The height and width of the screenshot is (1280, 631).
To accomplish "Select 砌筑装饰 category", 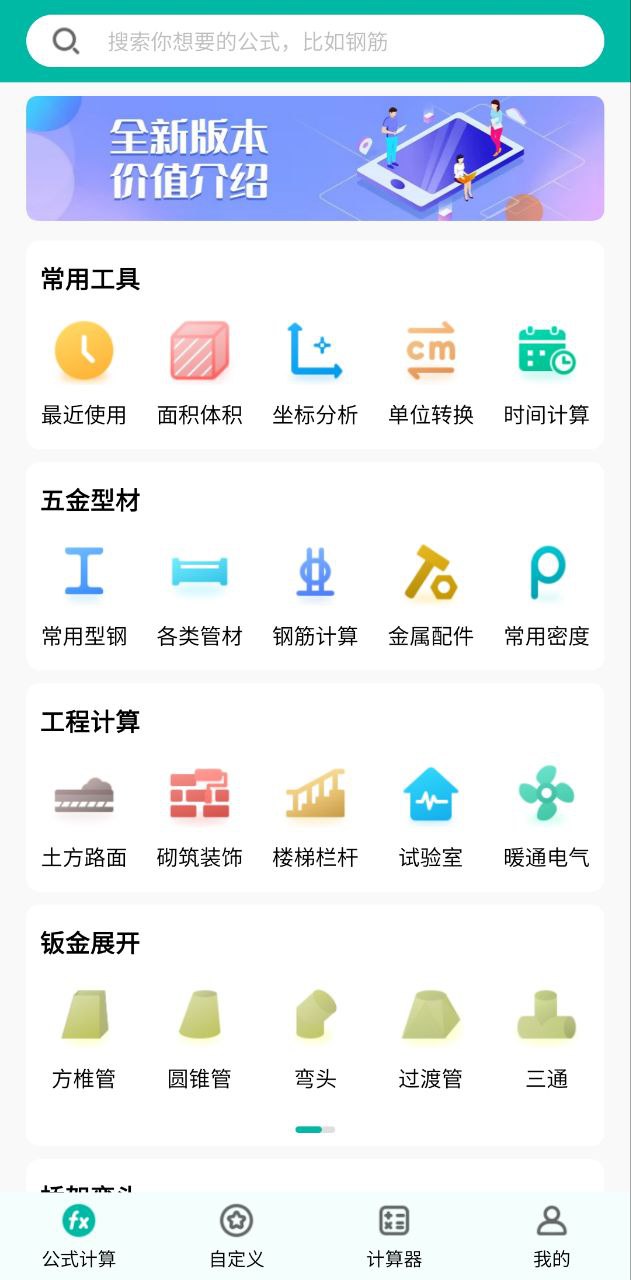I will point(200,815).
